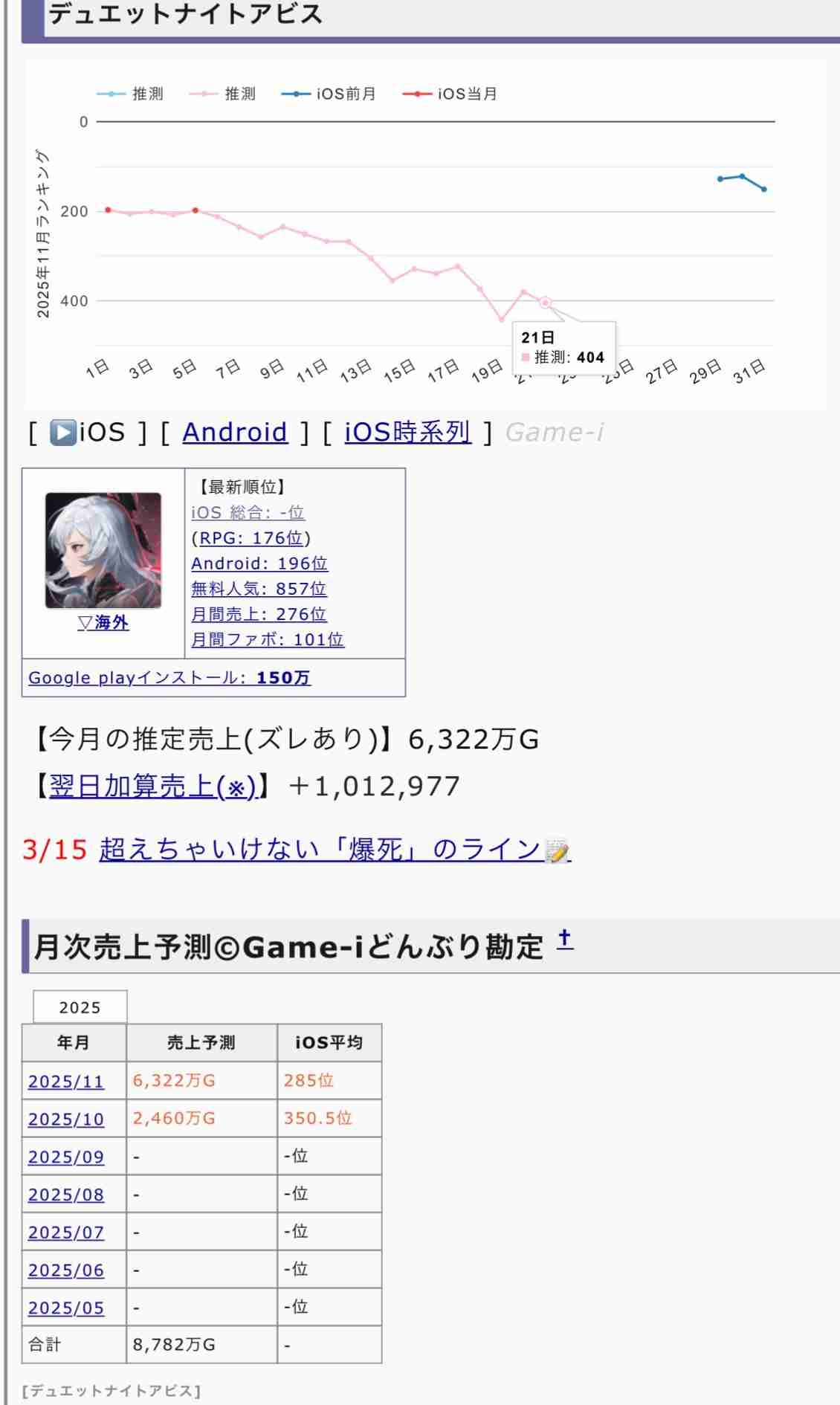Viewport: 840px width, 1405px height.
Task: Open the RPG: 176位 ranking link
Action: coord(251,537)
